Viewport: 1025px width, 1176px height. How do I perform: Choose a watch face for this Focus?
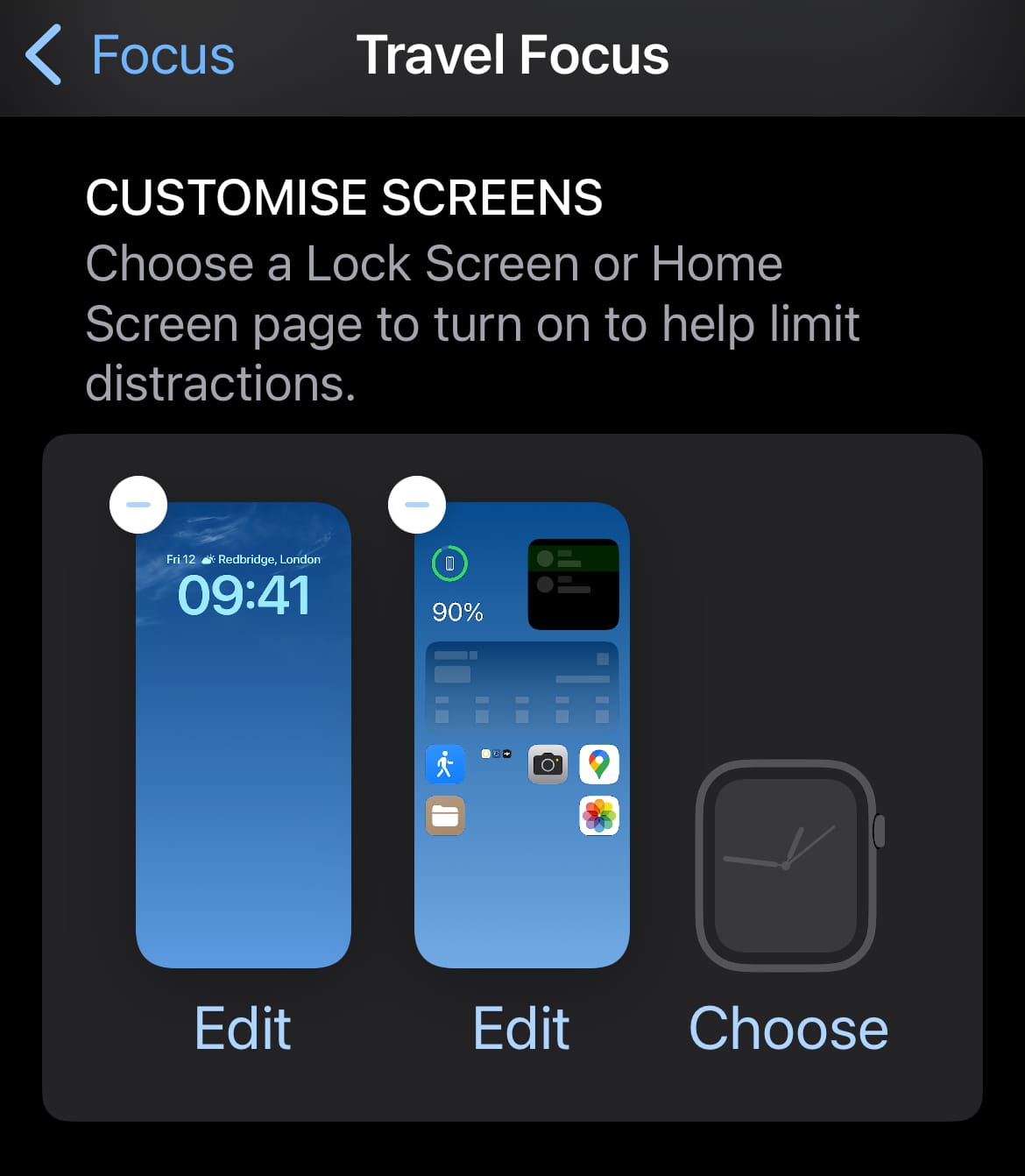pyautogui.click(x=788, y=1028)
